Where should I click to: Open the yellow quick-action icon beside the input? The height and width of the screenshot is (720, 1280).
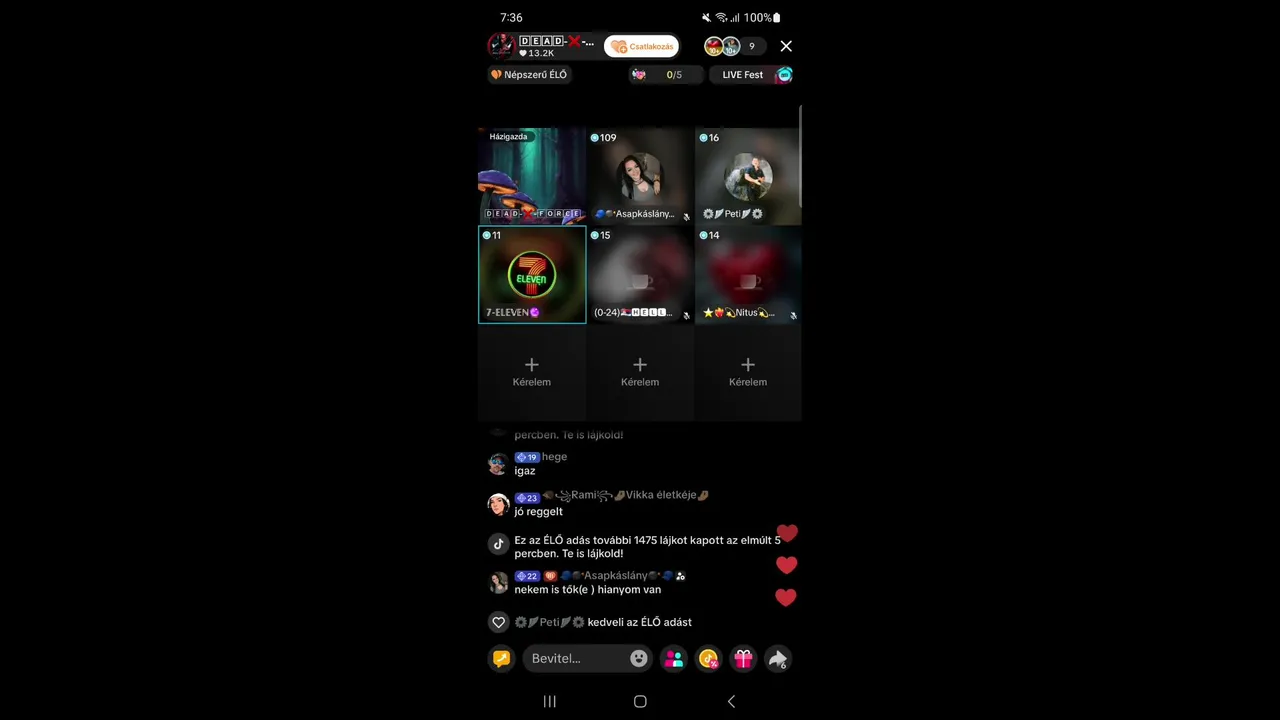(501, 658)
